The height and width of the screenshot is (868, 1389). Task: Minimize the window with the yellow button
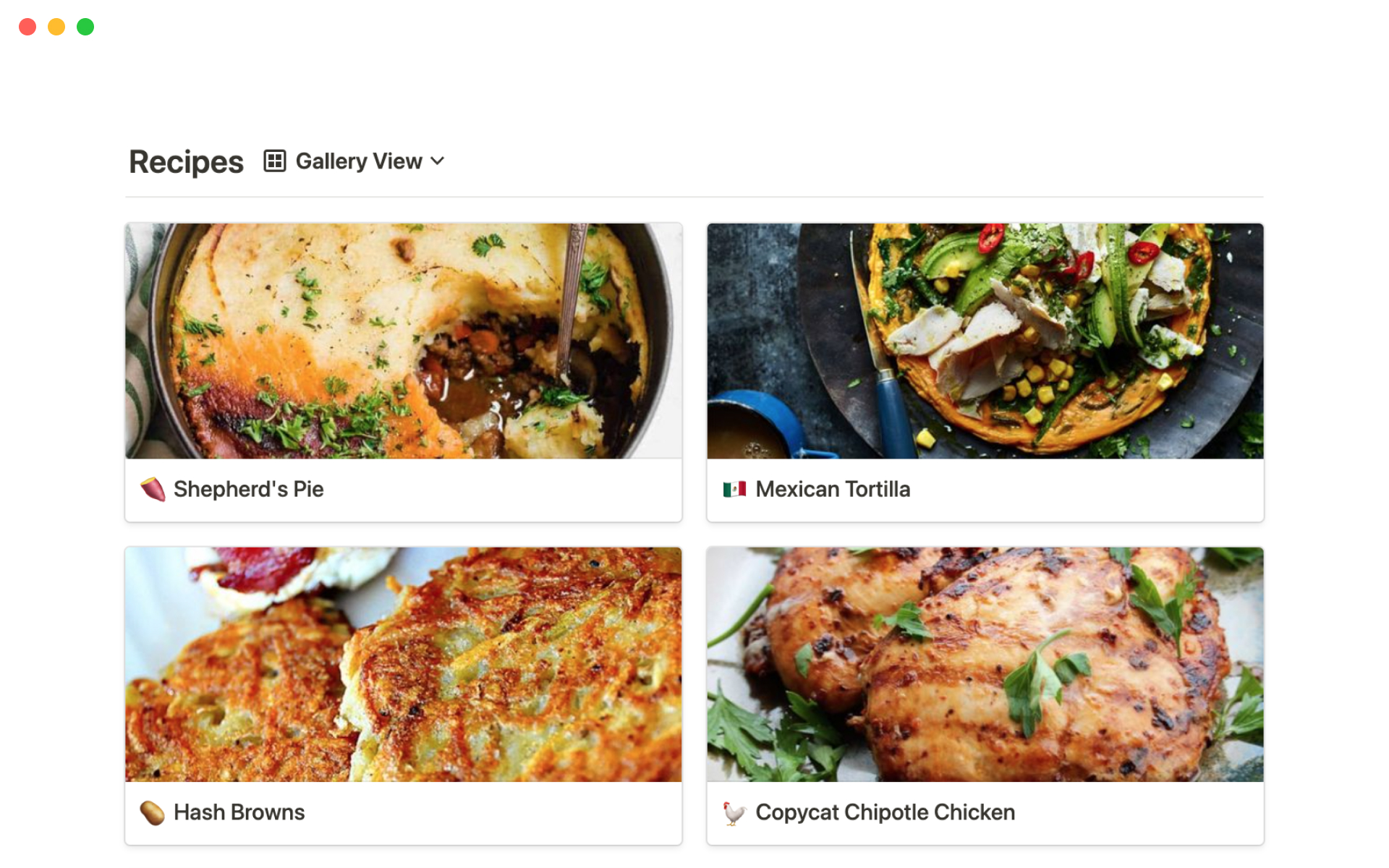(56, 27)
